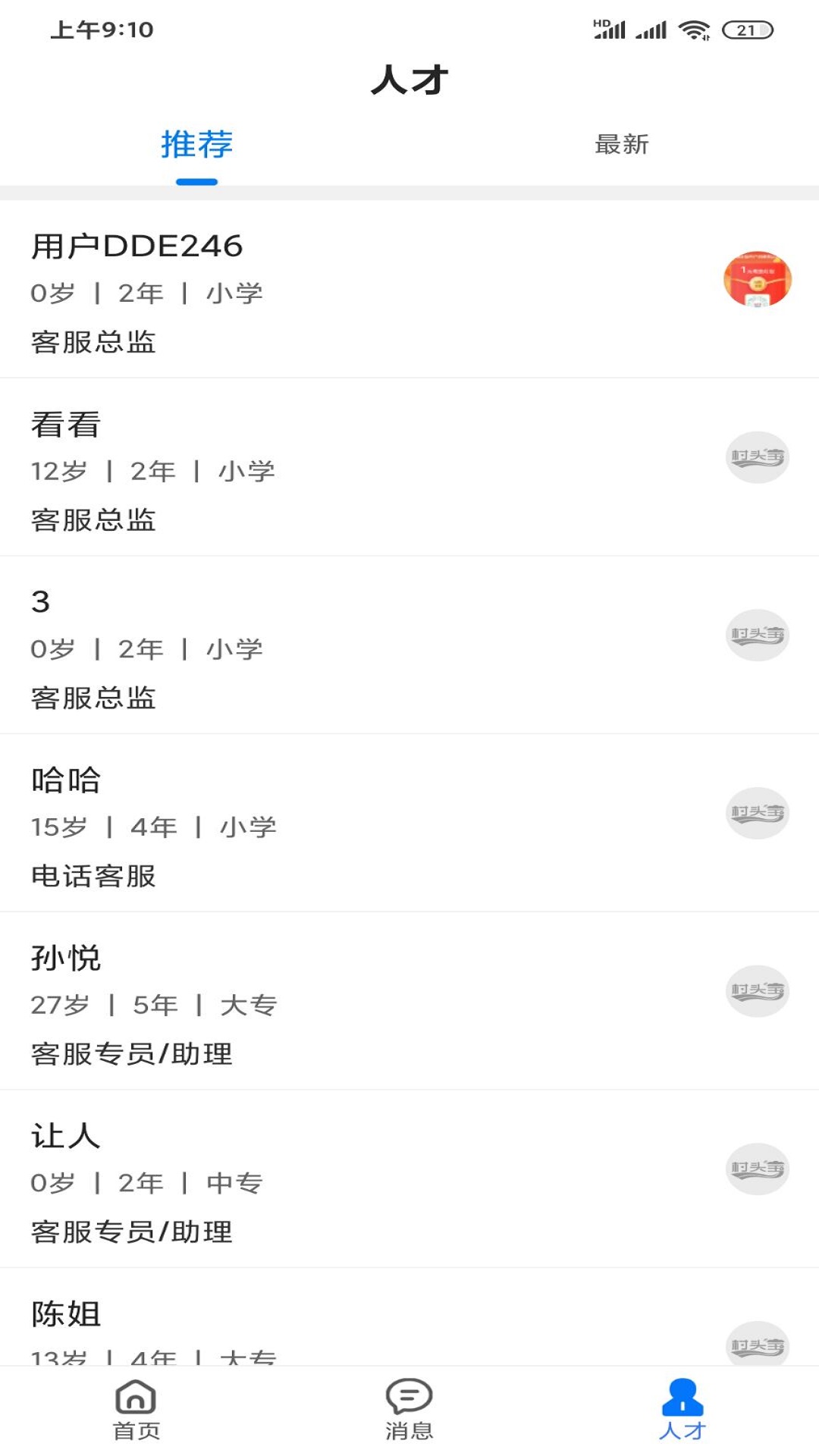The image size is (819, 1456).
Task: Select the 推荐 tab
Action: click(x=196, y=146)
